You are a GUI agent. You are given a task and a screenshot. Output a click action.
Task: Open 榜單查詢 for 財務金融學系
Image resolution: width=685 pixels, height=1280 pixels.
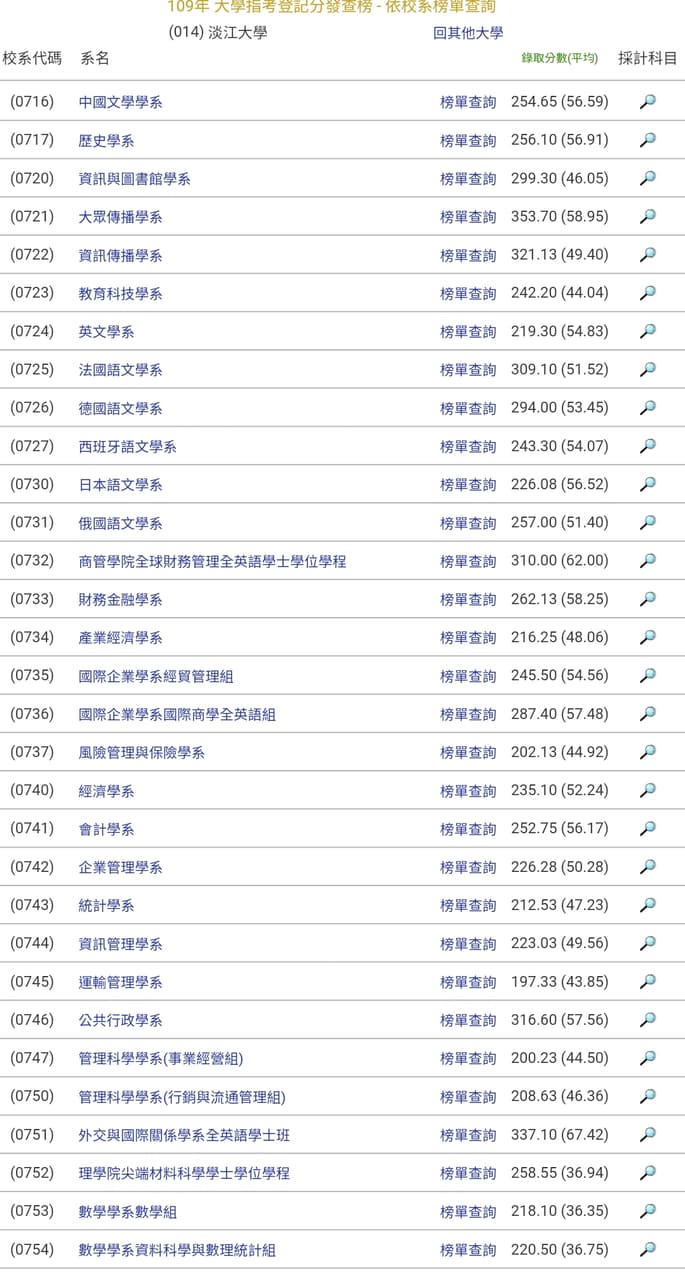[x=468, y=600]
